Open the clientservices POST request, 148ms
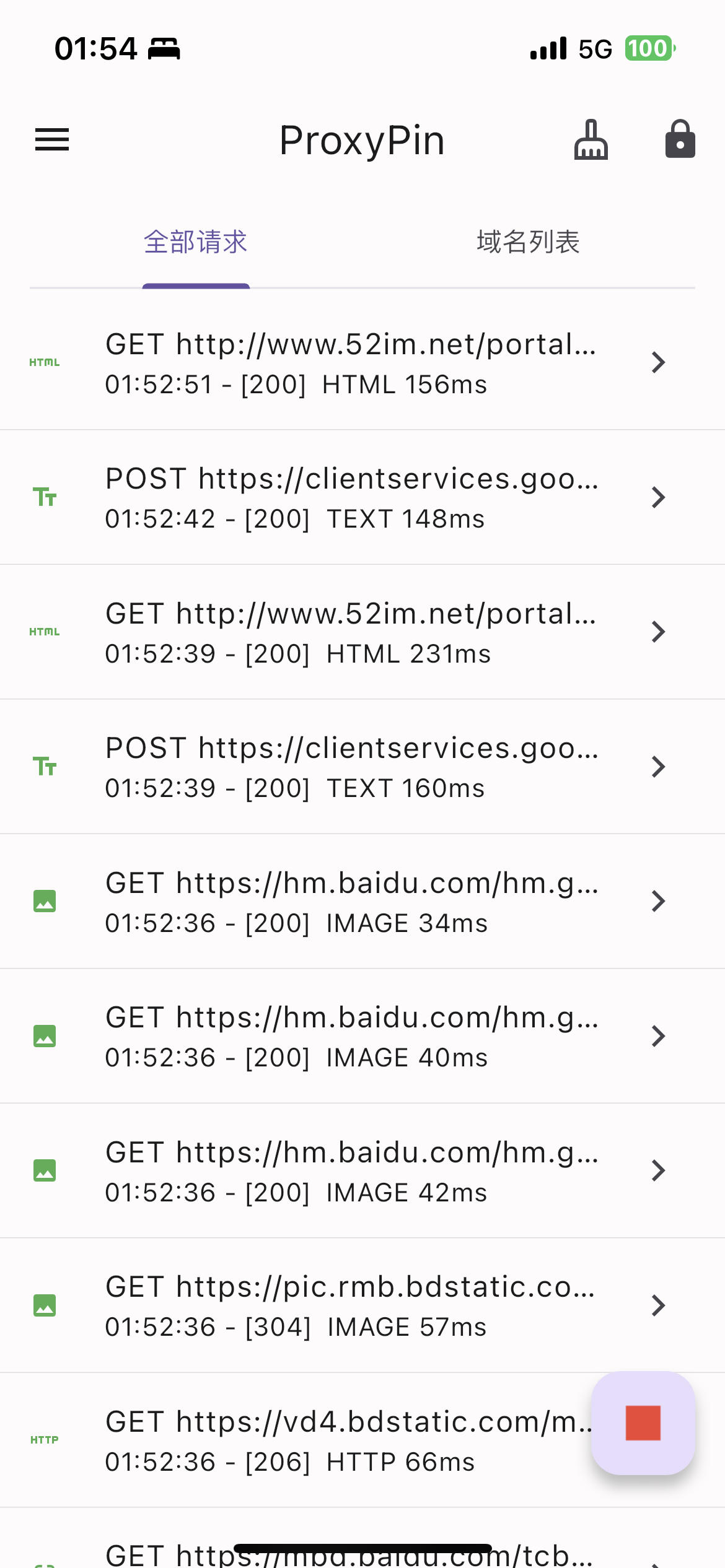This screenshot has width=725, height=1568. click(x=362, y=497)
